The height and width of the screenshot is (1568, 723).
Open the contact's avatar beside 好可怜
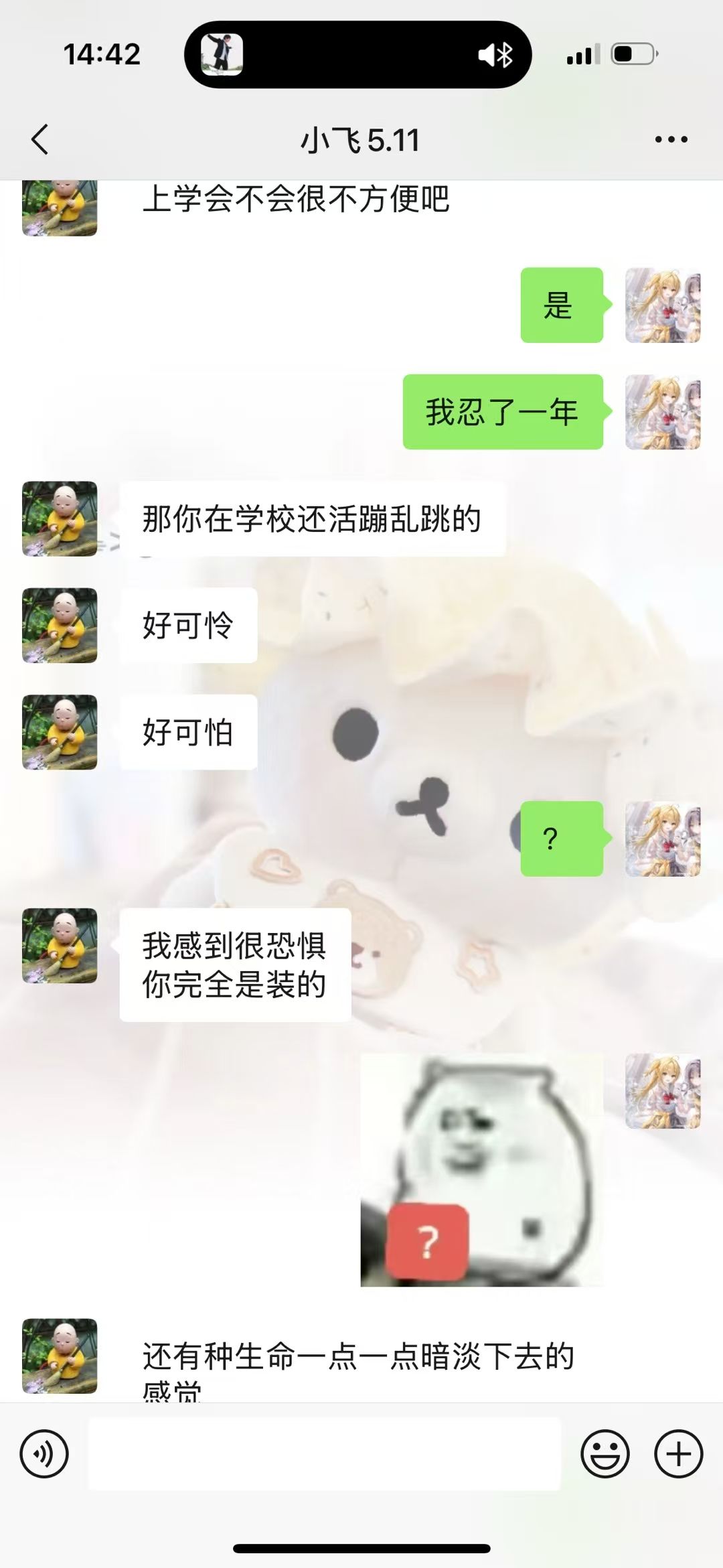60,625
